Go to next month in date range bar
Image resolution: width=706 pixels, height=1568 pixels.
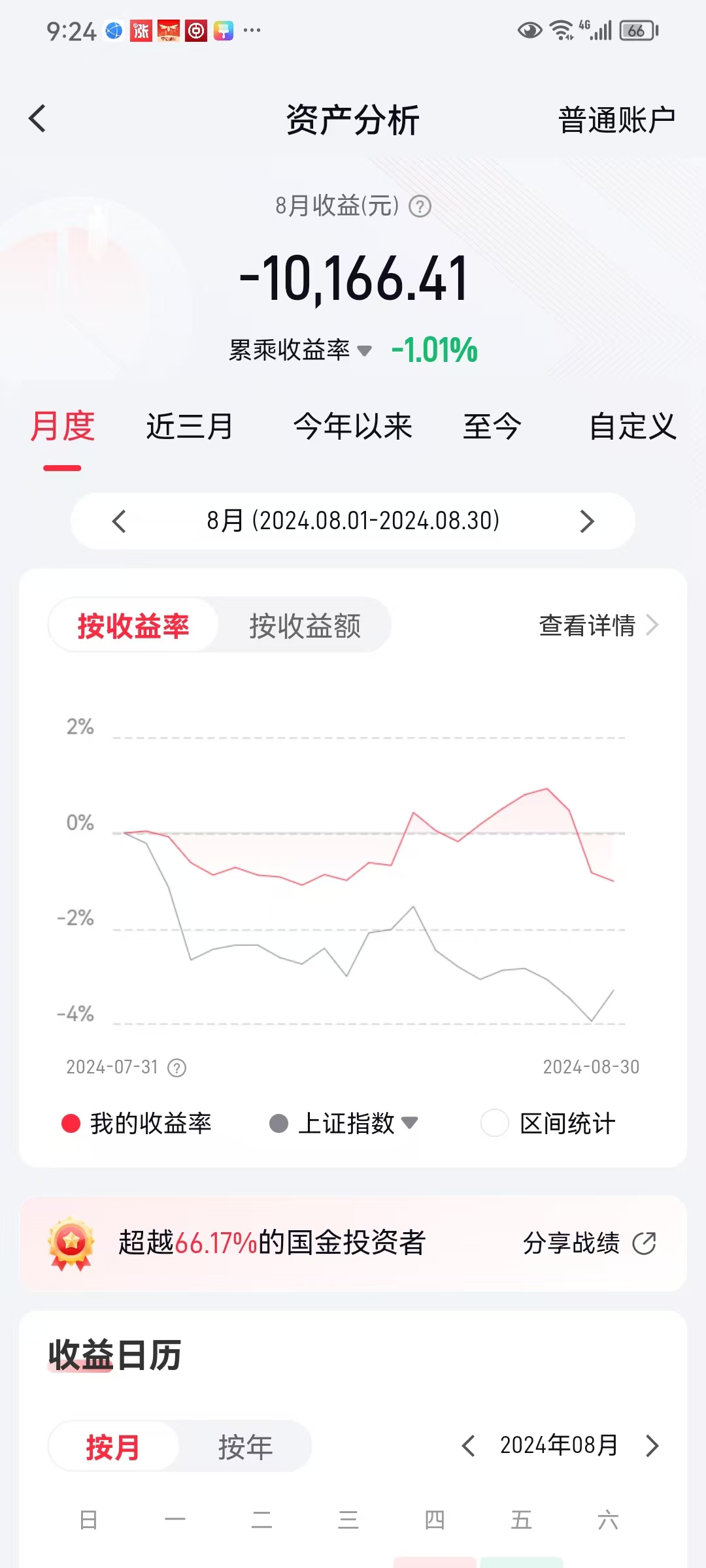586,521
